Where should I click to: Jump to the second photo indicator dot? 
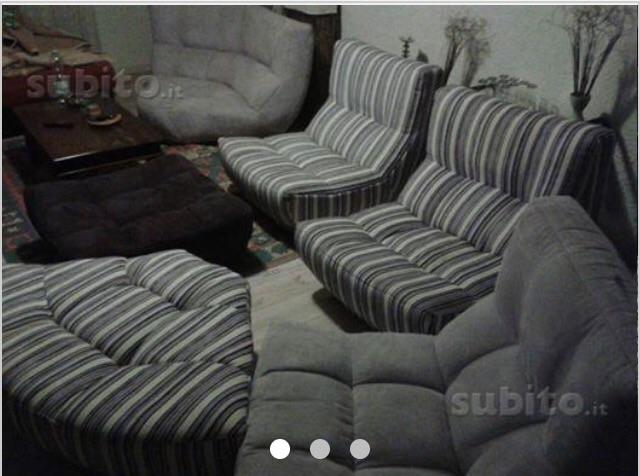(320, 449)
